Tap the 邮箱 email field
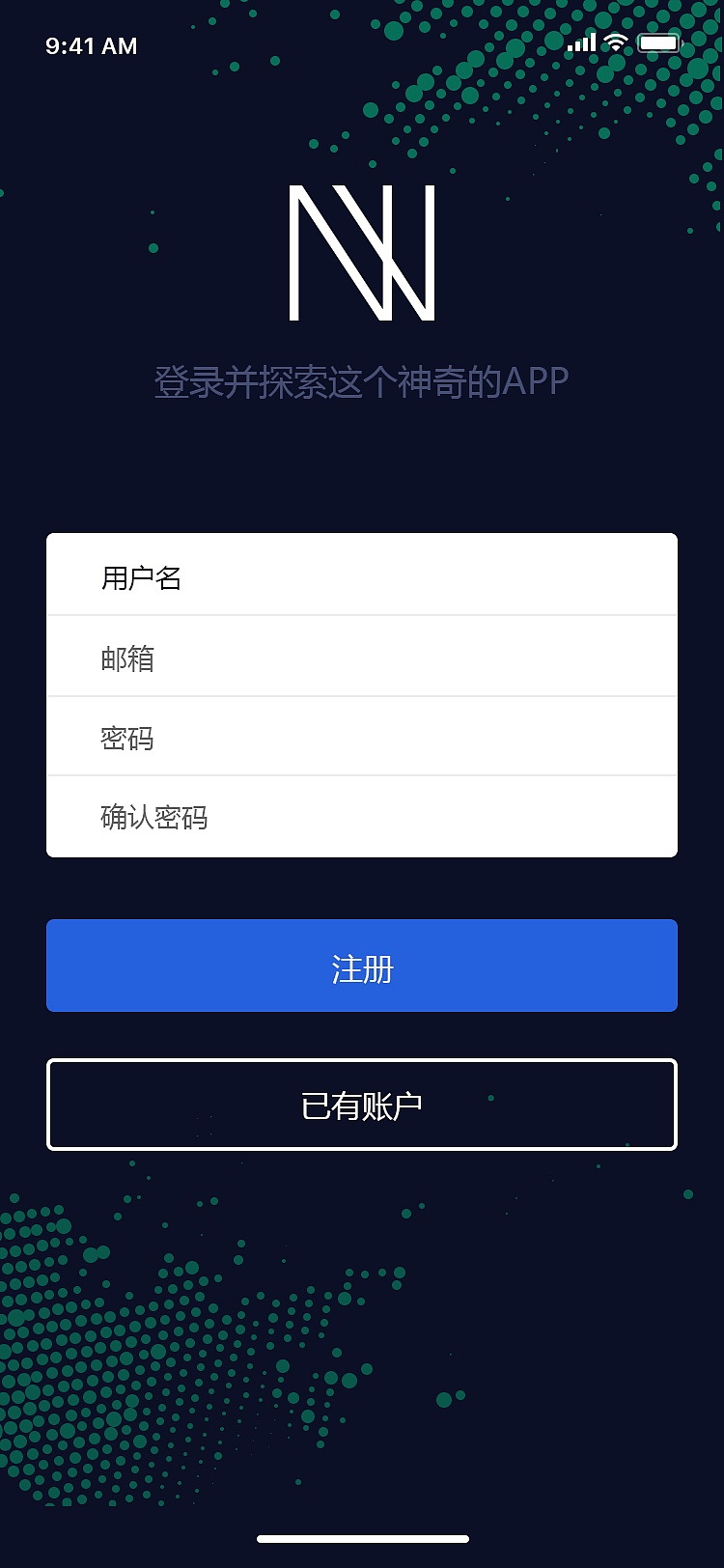 tap(362, 657)
